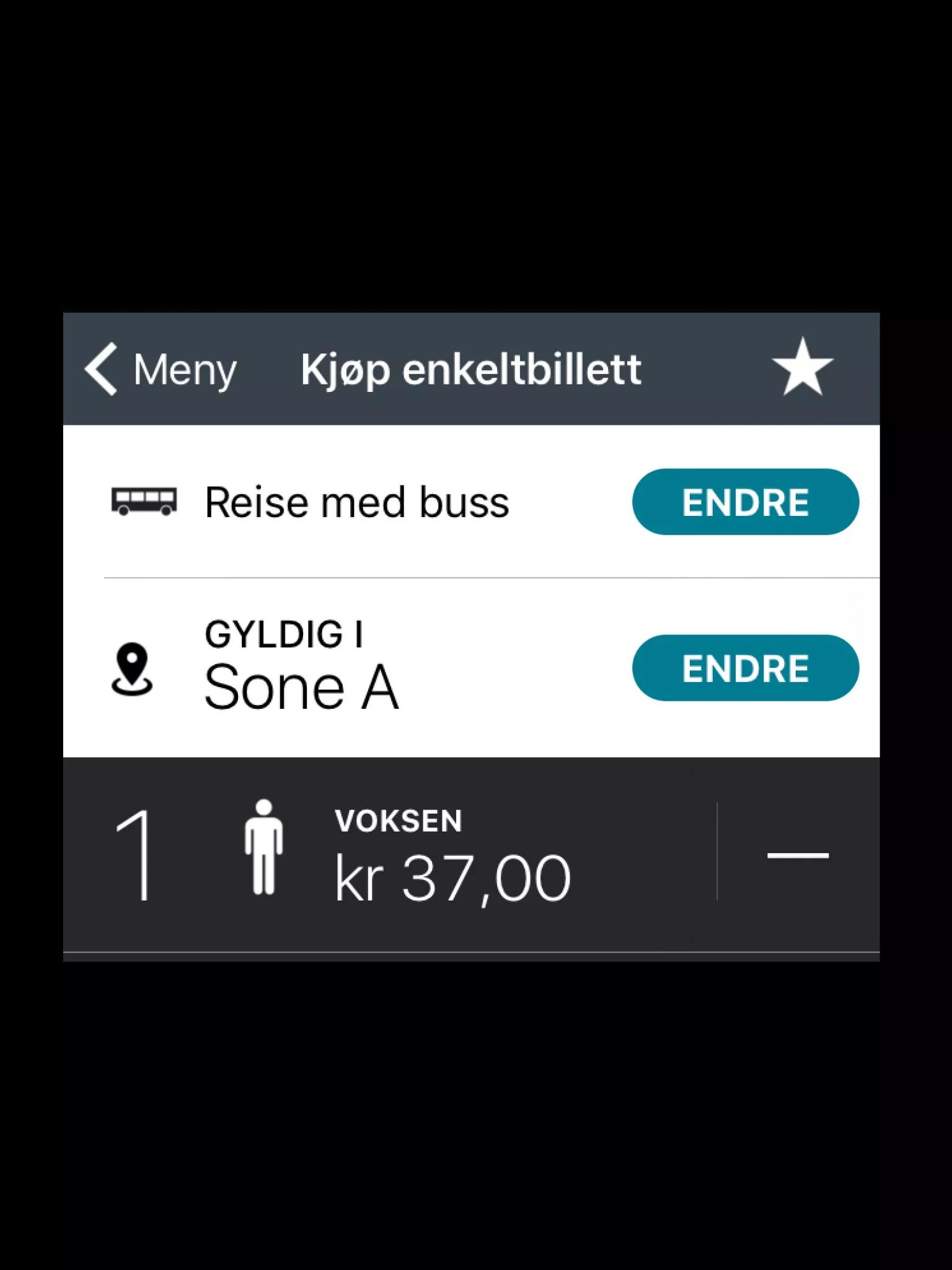Tap the star favorite icon
The height and width of the screenshot is (1270, 952).
pyautogui.click(x=802, y=368)
